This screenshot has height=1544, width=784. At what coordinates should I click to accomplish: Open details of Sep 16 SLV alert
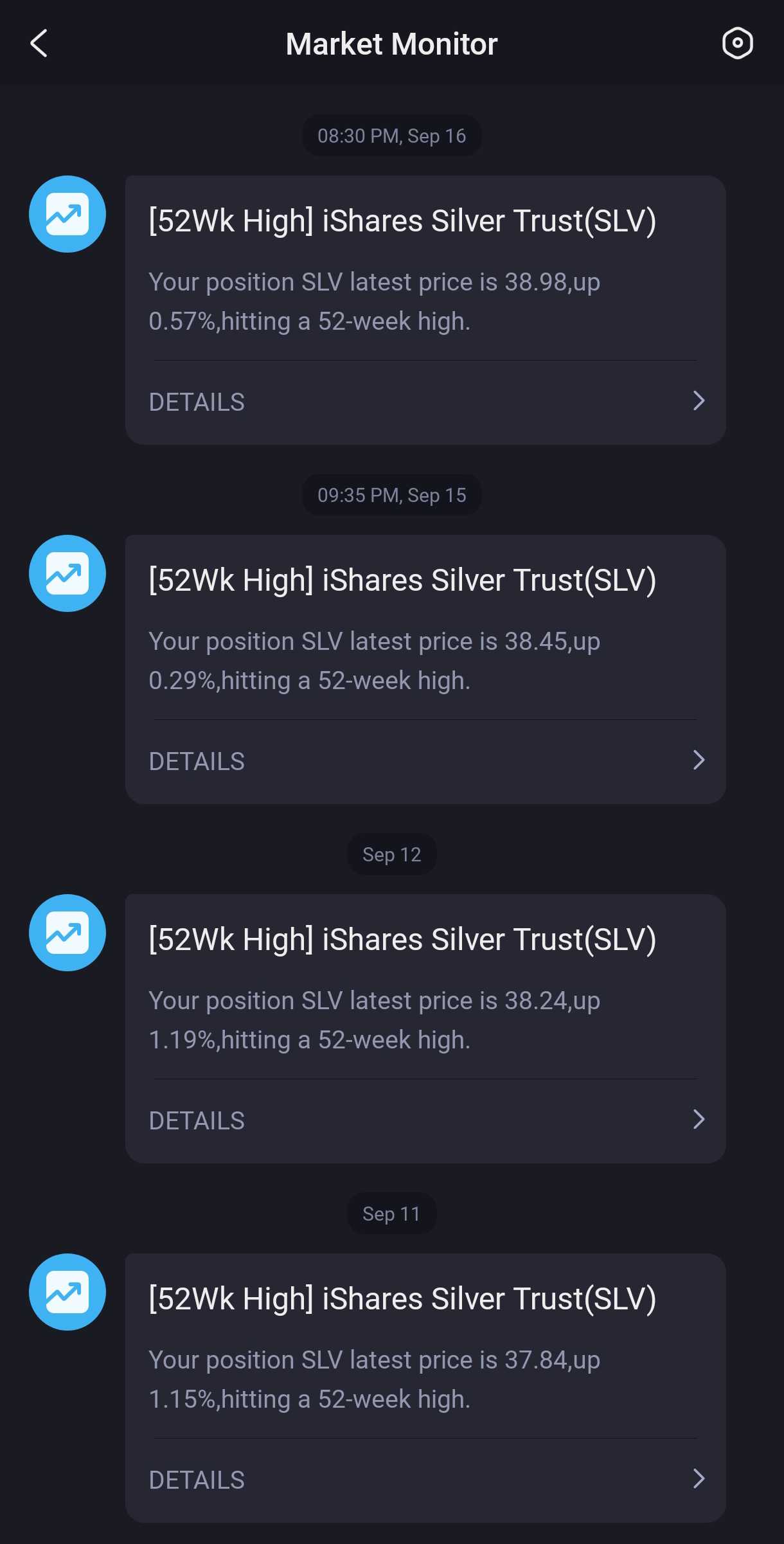(x=425, y=402)
